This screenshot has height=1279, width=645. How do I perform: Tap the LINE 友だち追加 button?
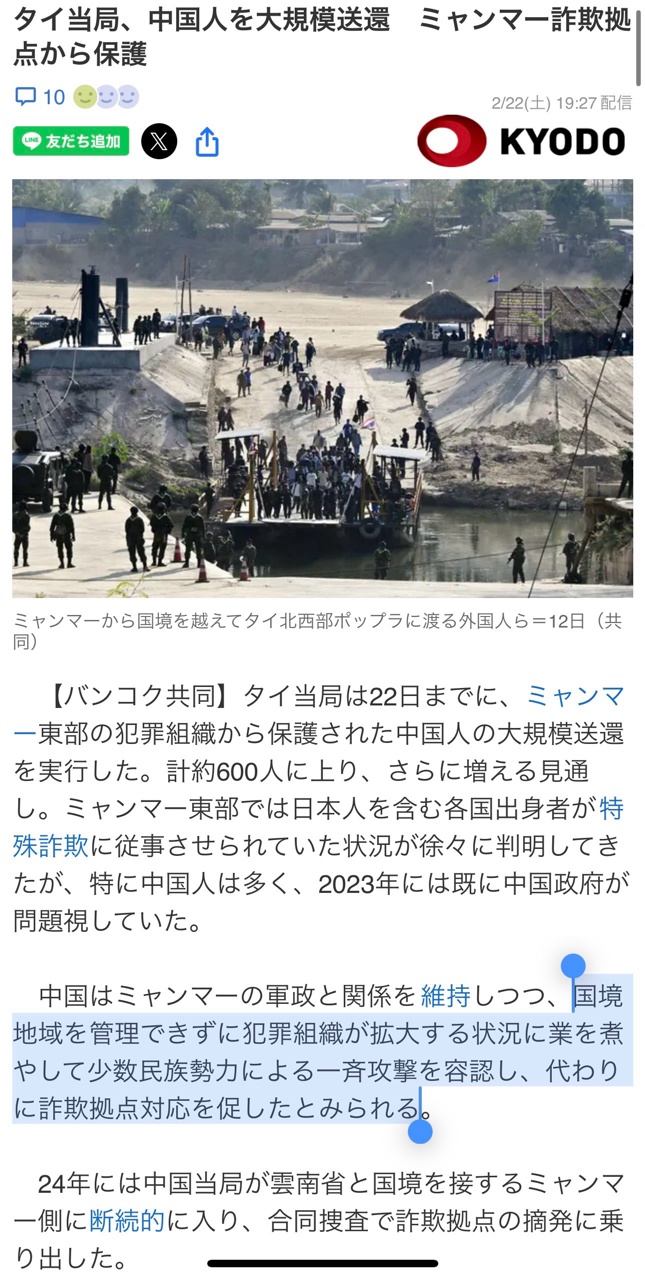coord(71,141)
